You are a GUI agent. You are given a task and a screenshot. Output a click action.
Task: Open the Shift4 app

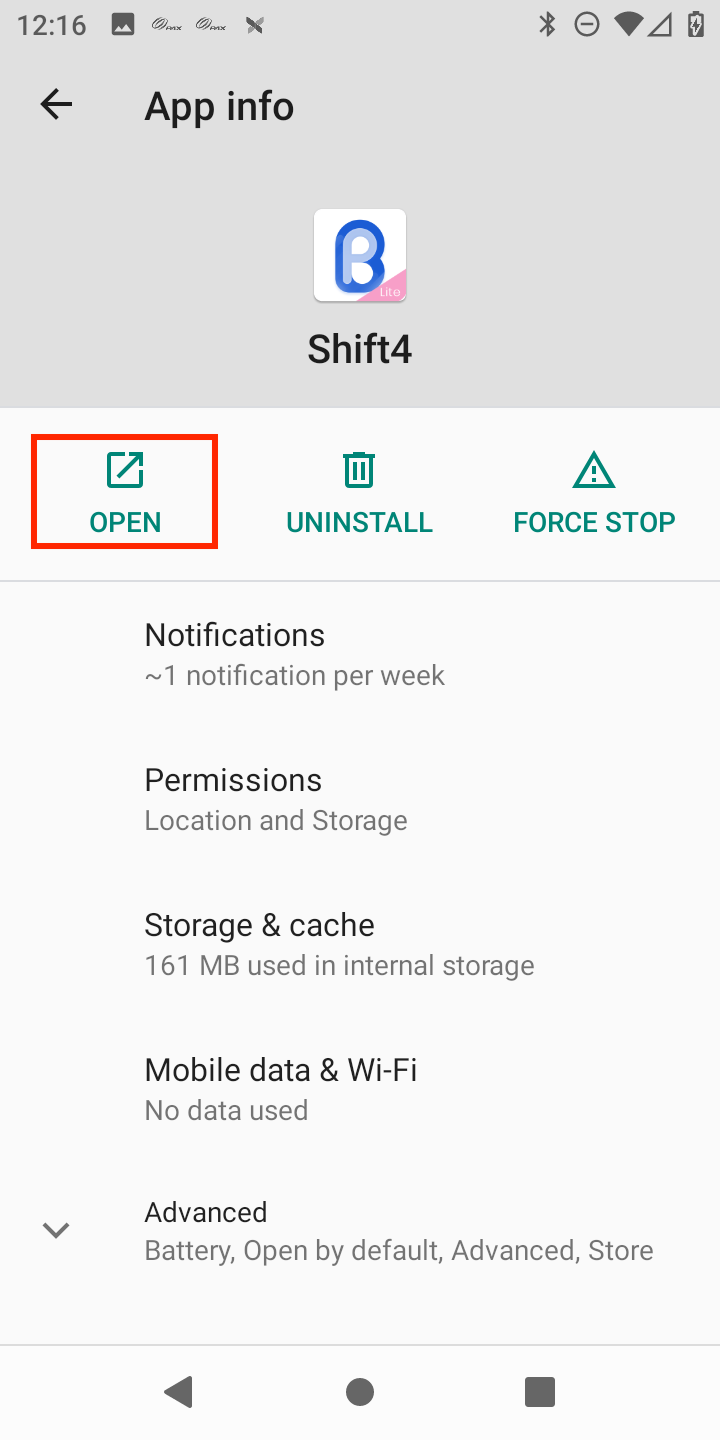[x=125, y=492]
